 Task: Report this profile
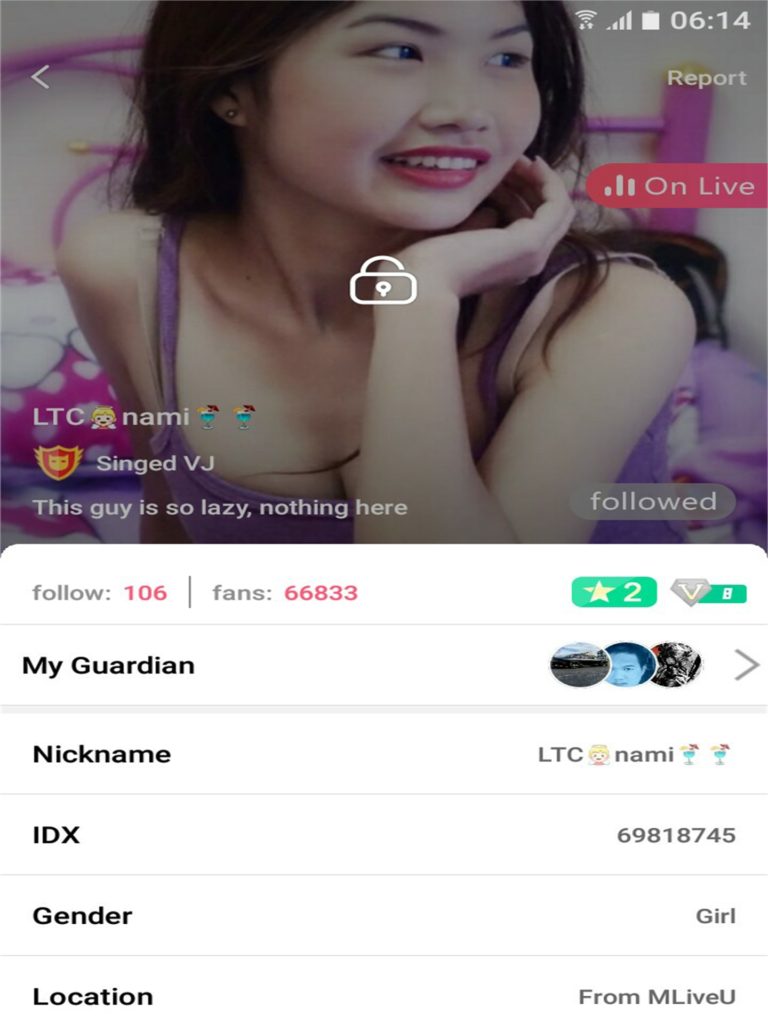click(x=706, y=78)
